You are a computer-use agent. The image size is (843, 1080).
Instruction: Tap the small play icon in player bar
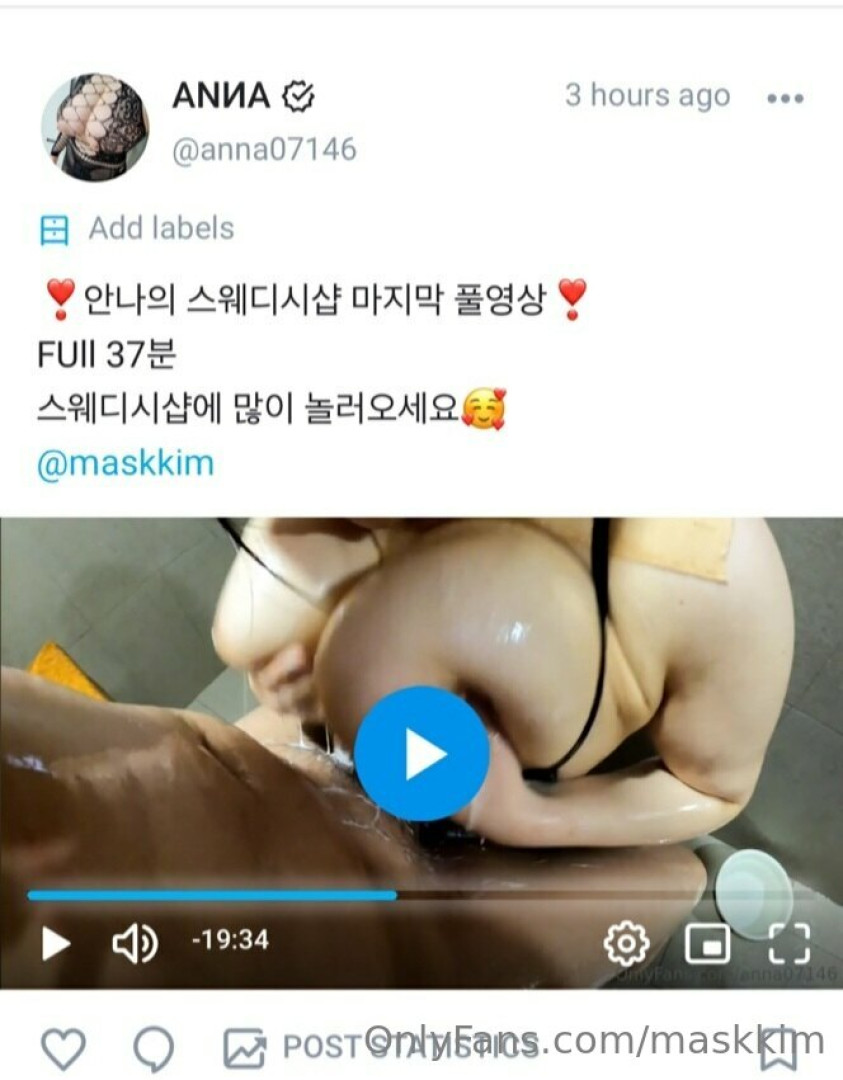pyautogui.click(x=54, y=942)
